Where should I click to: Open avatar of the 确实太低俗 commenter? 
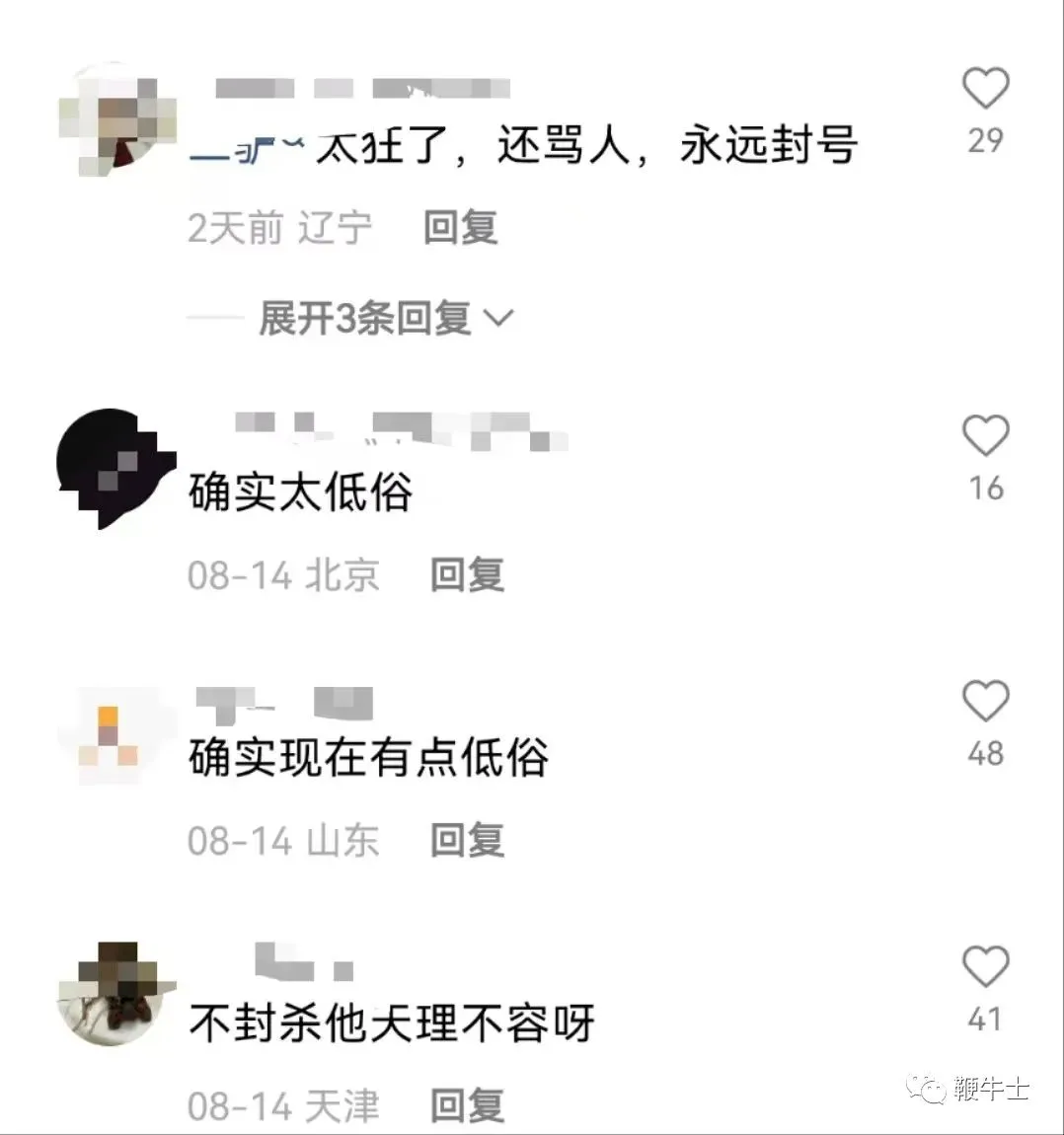coord(116,470)
